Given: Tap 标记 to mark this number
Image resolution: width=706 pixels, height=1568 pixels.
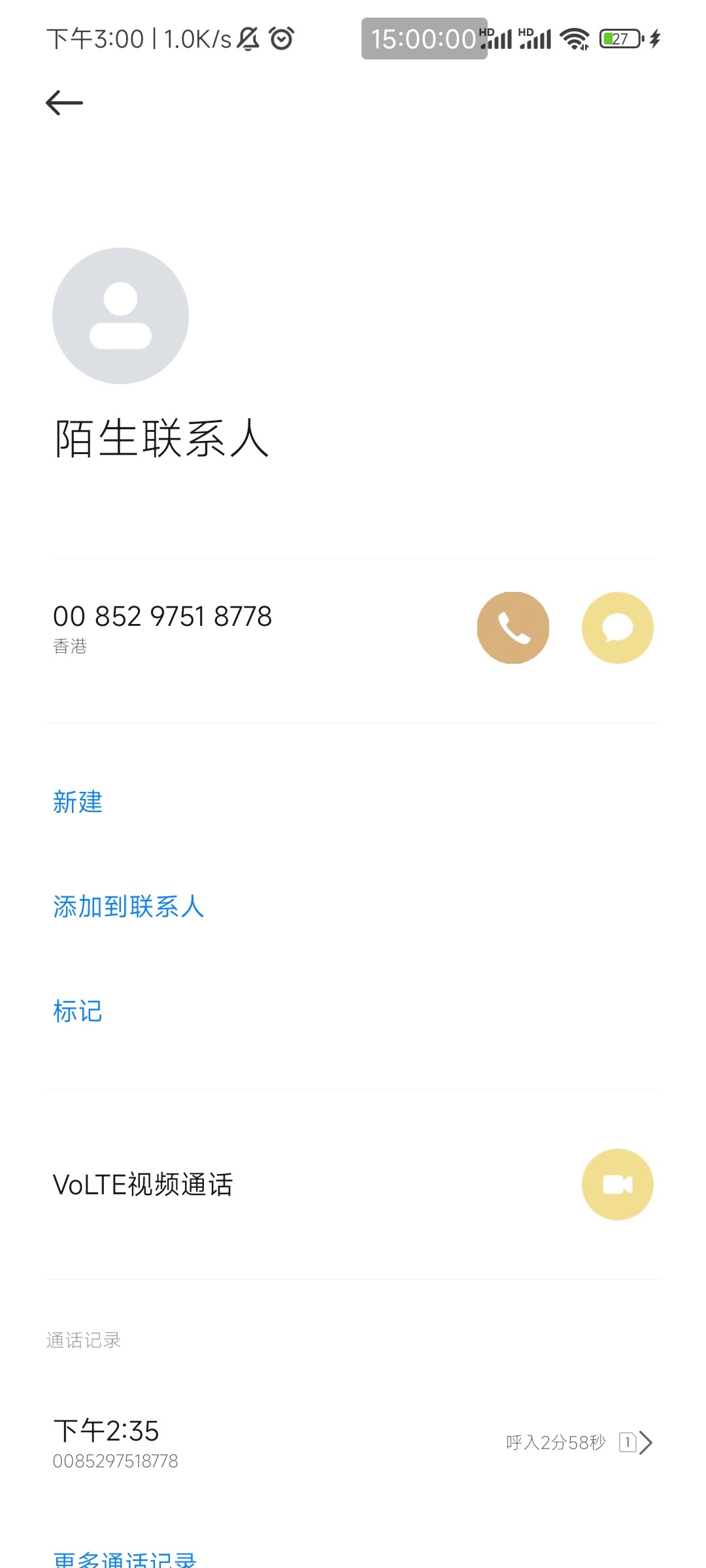Looking at the screenshot, I should pyautogui.click(x=78, y=1011).
